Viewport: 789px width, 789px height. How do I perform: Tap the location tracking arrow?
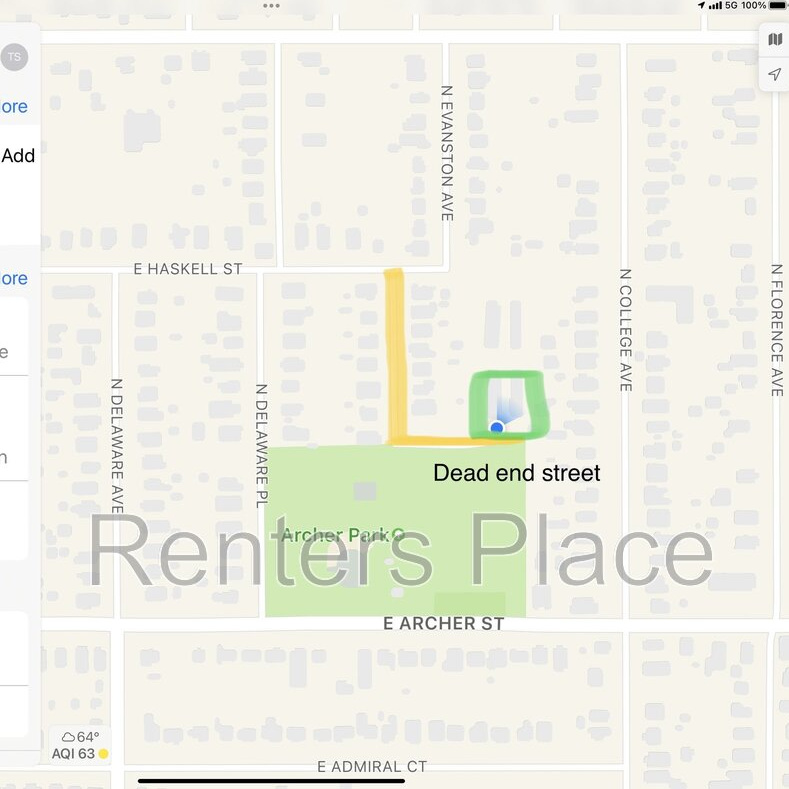[774, 75]
